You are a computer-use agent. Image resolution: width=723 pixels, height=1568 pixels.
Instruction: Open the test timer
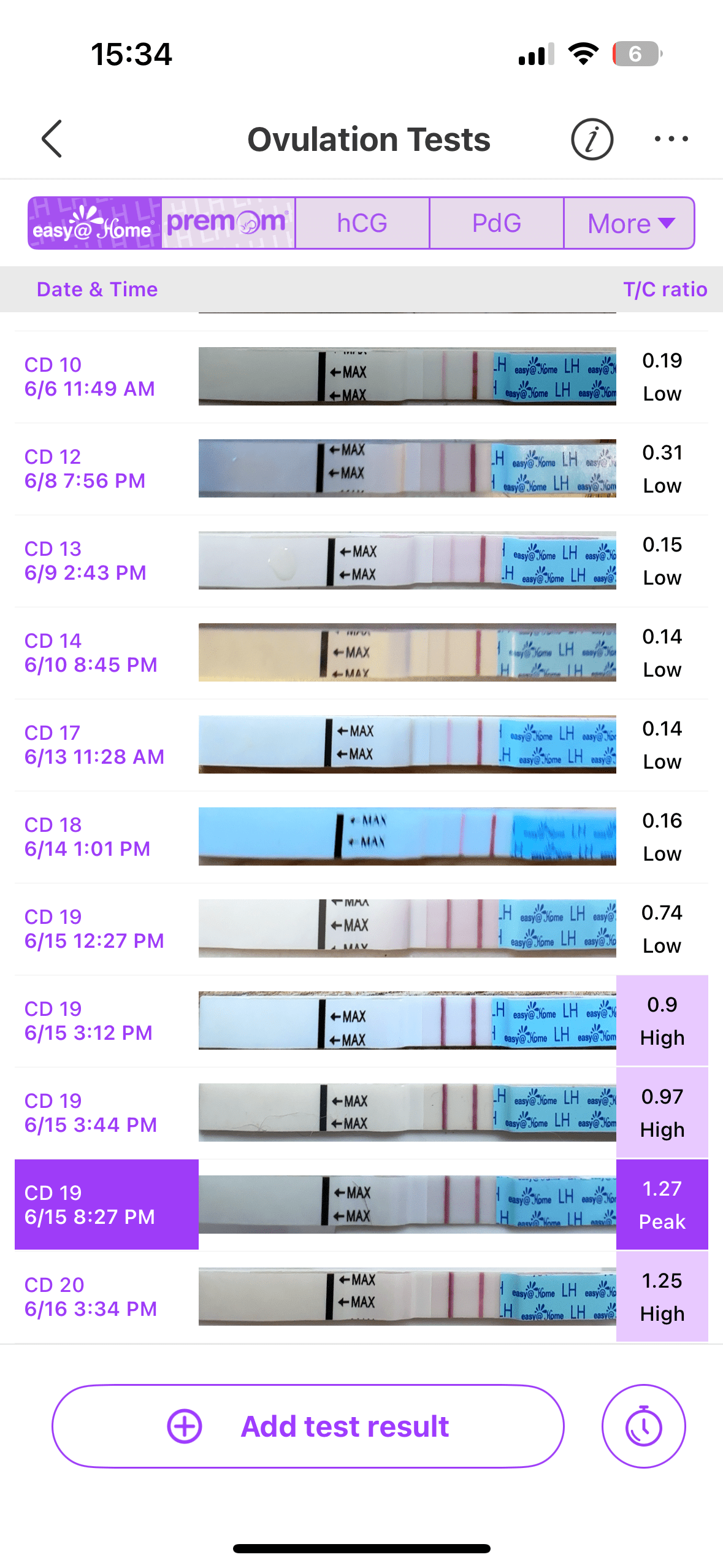[643, 1426]
